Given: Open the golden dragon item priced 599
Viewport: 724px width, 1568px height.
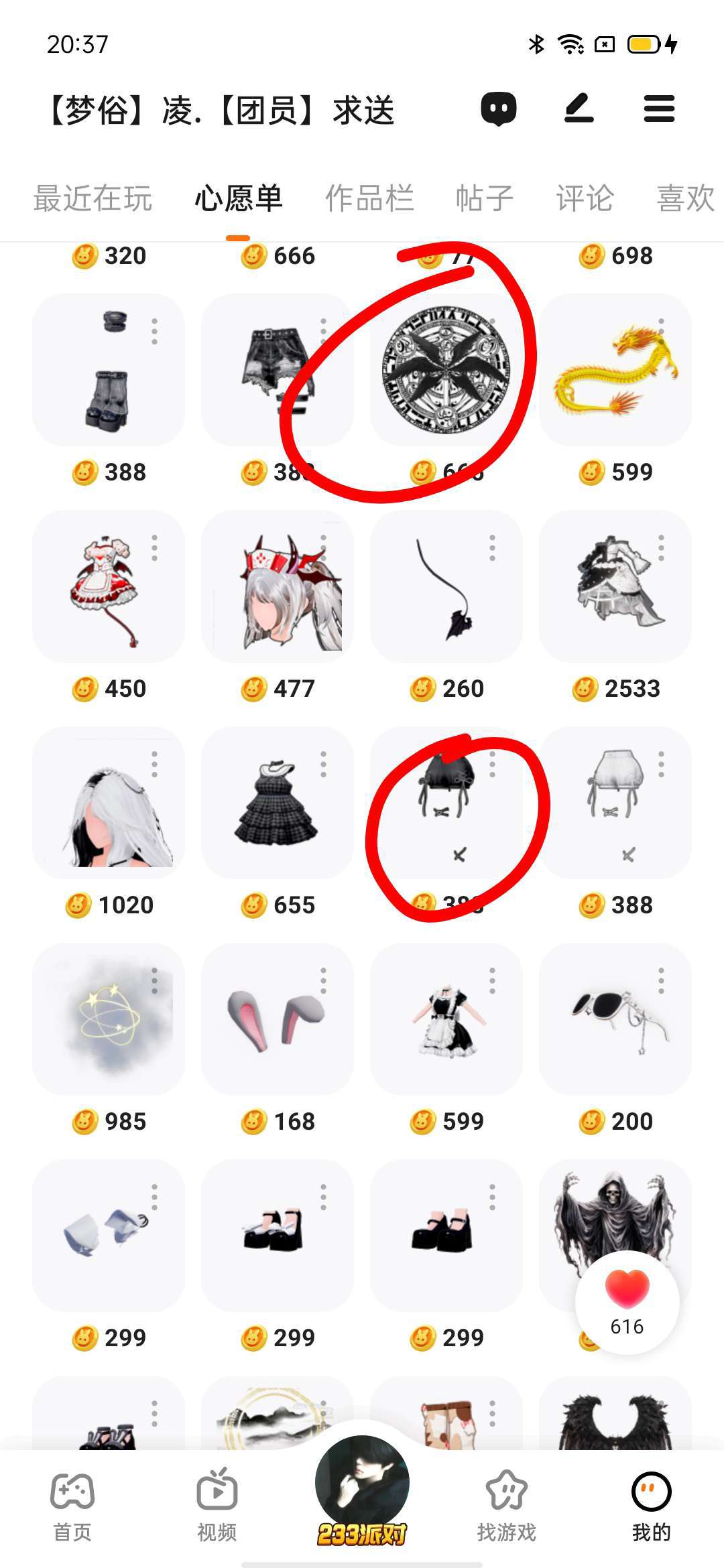Looking at the screenshot, I should pyautogui.click(x=615, y=370).
